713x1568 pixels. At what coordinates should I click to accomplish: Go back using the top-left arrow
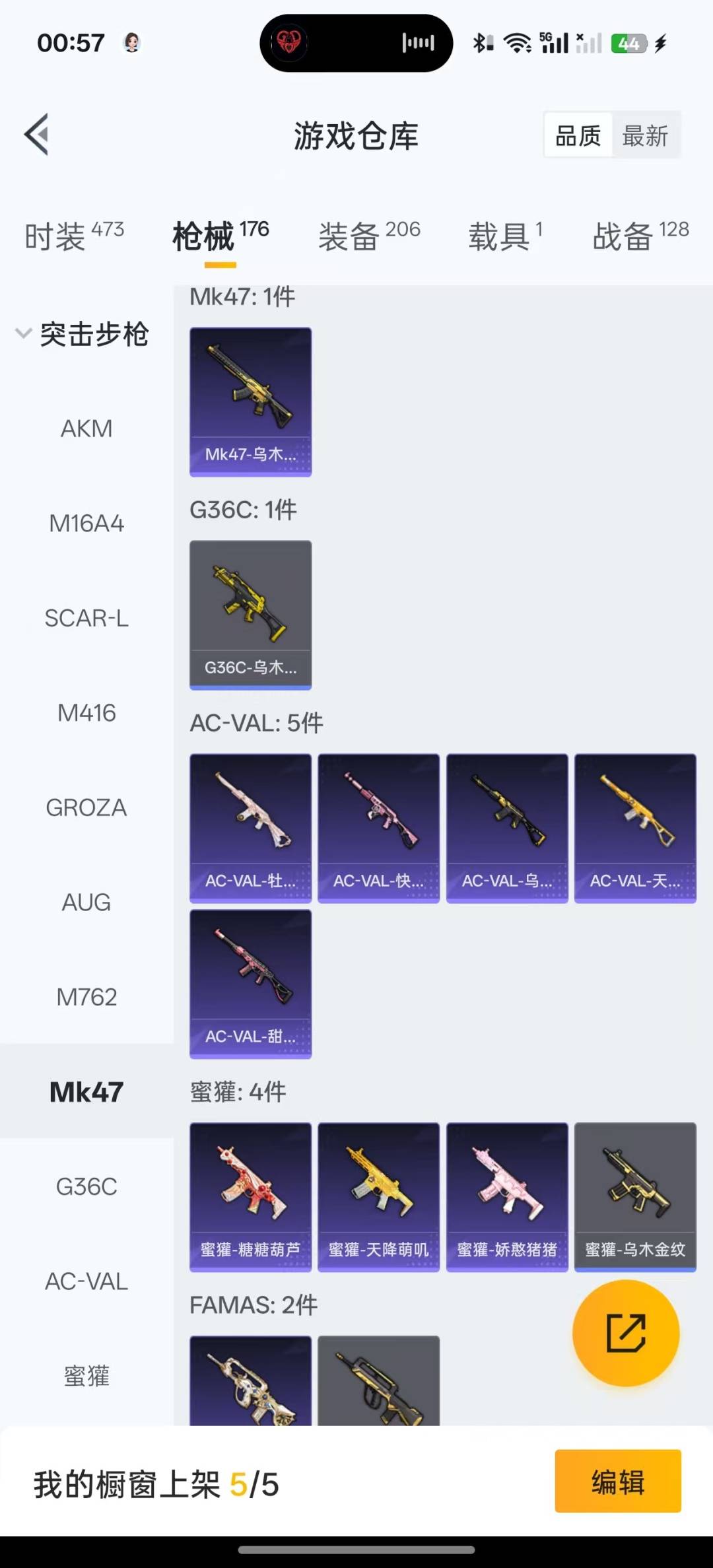(37, 135)
